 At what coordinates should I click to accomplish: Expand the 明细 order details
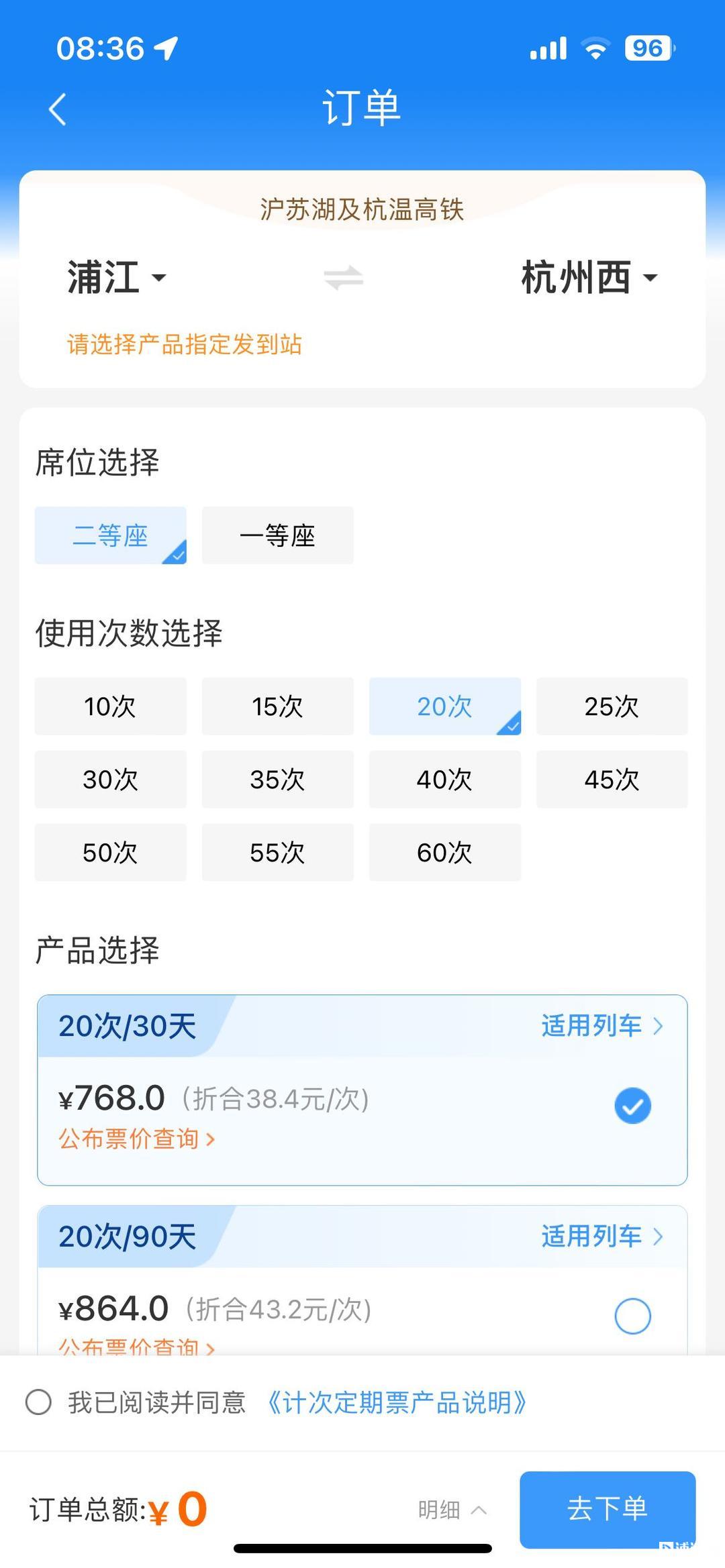click(451, 1510)
